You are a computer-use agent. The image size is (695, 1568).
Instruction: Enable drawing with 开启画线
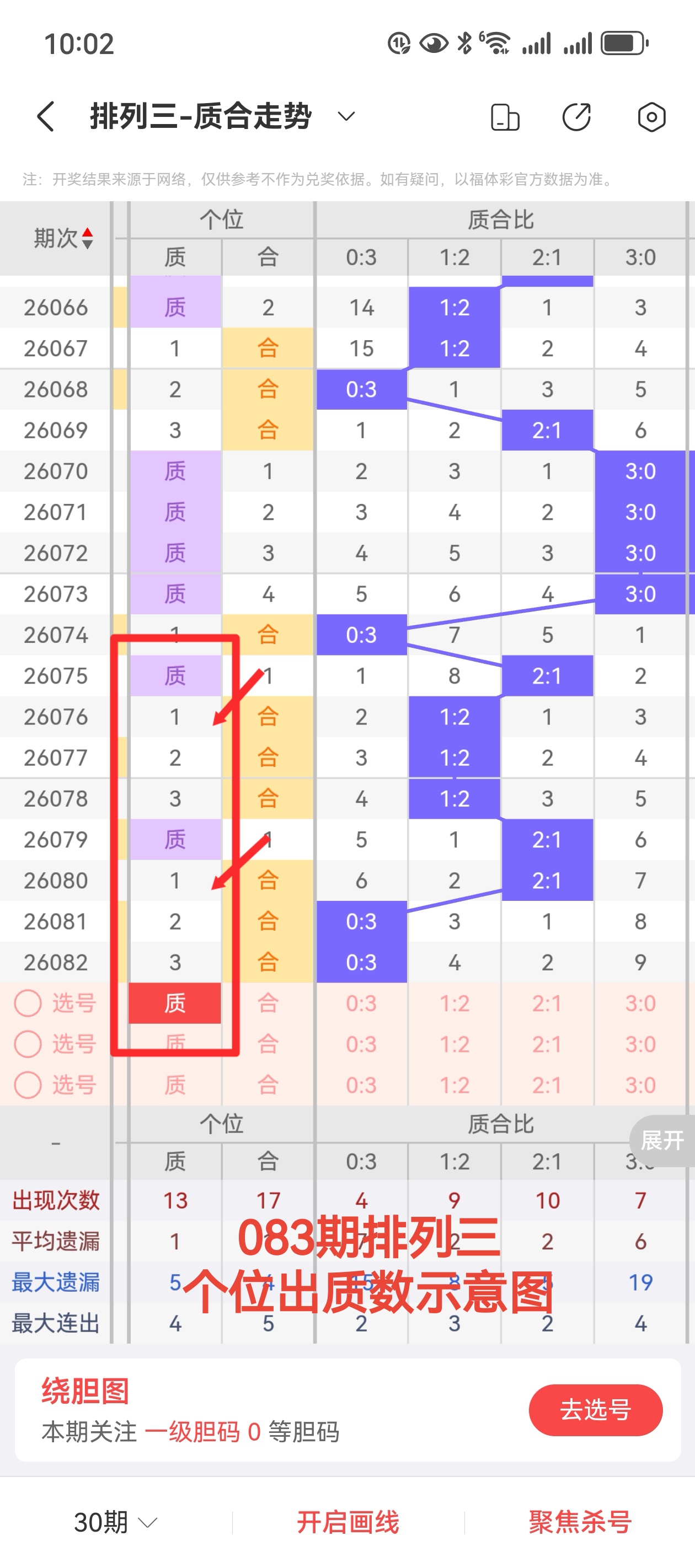pos(348,1522)
